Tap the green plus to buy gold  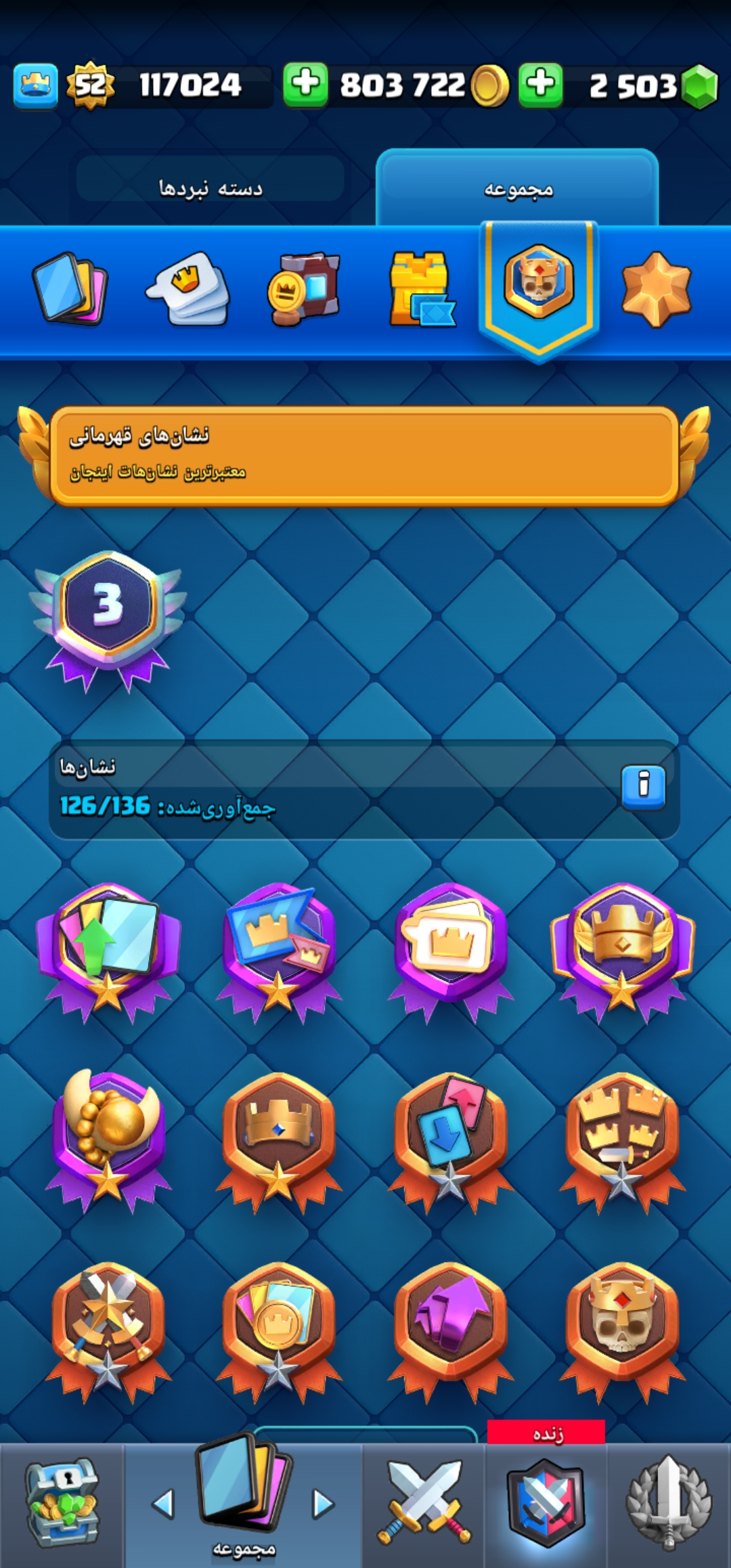[305, 85]
